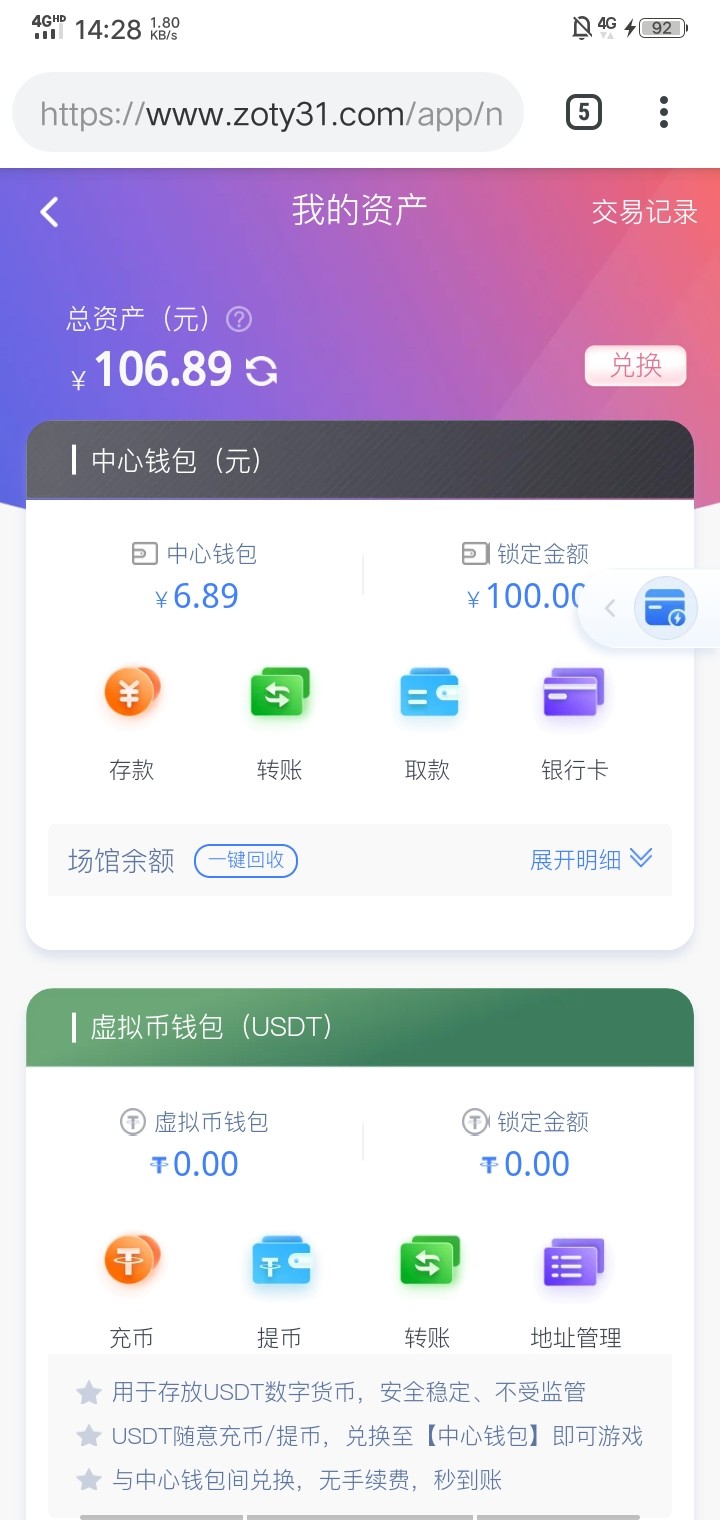
Task: Collapse the floating widget via its chevron
Action: pos(610,608)
